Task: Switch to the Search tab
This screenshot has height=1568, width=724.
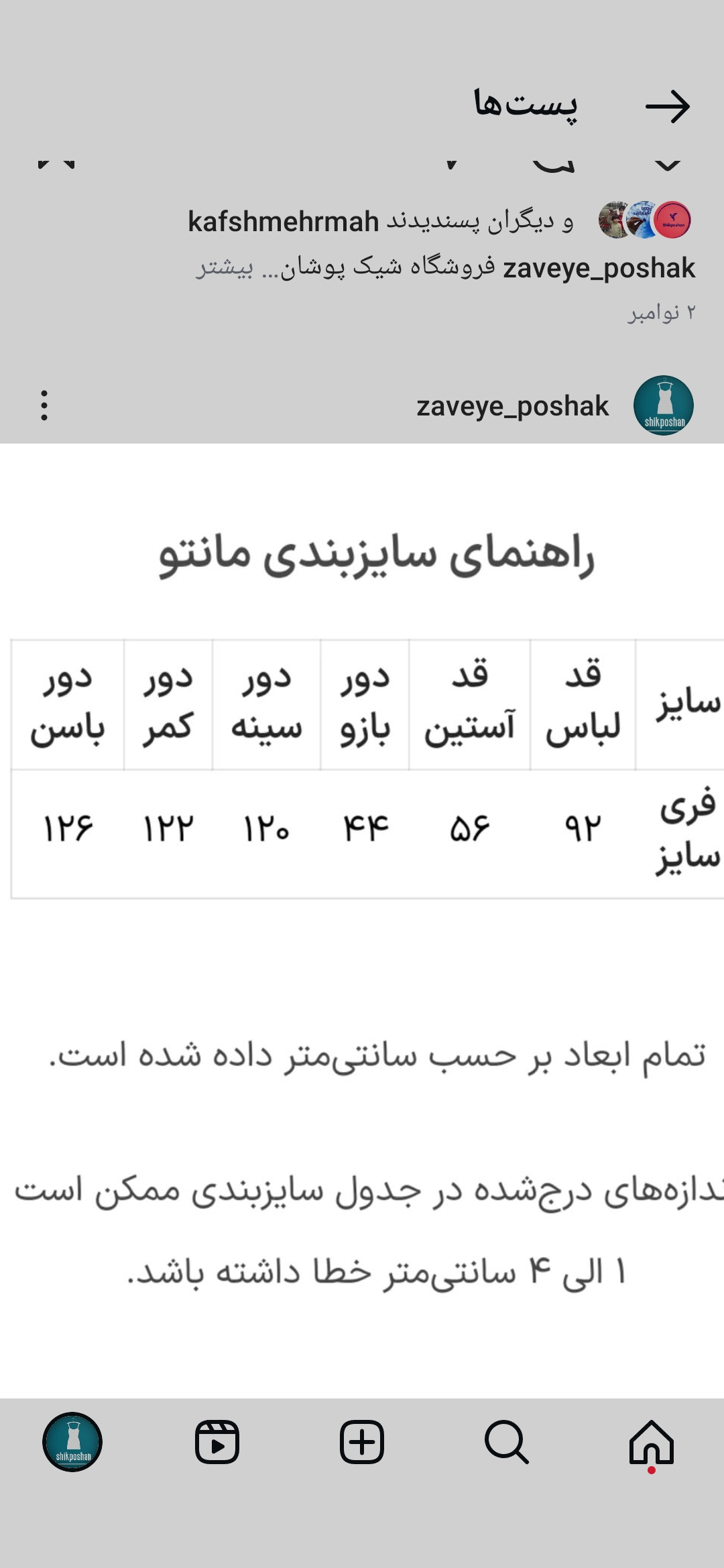Action: pyautogui.click(x=506, y=1442)
